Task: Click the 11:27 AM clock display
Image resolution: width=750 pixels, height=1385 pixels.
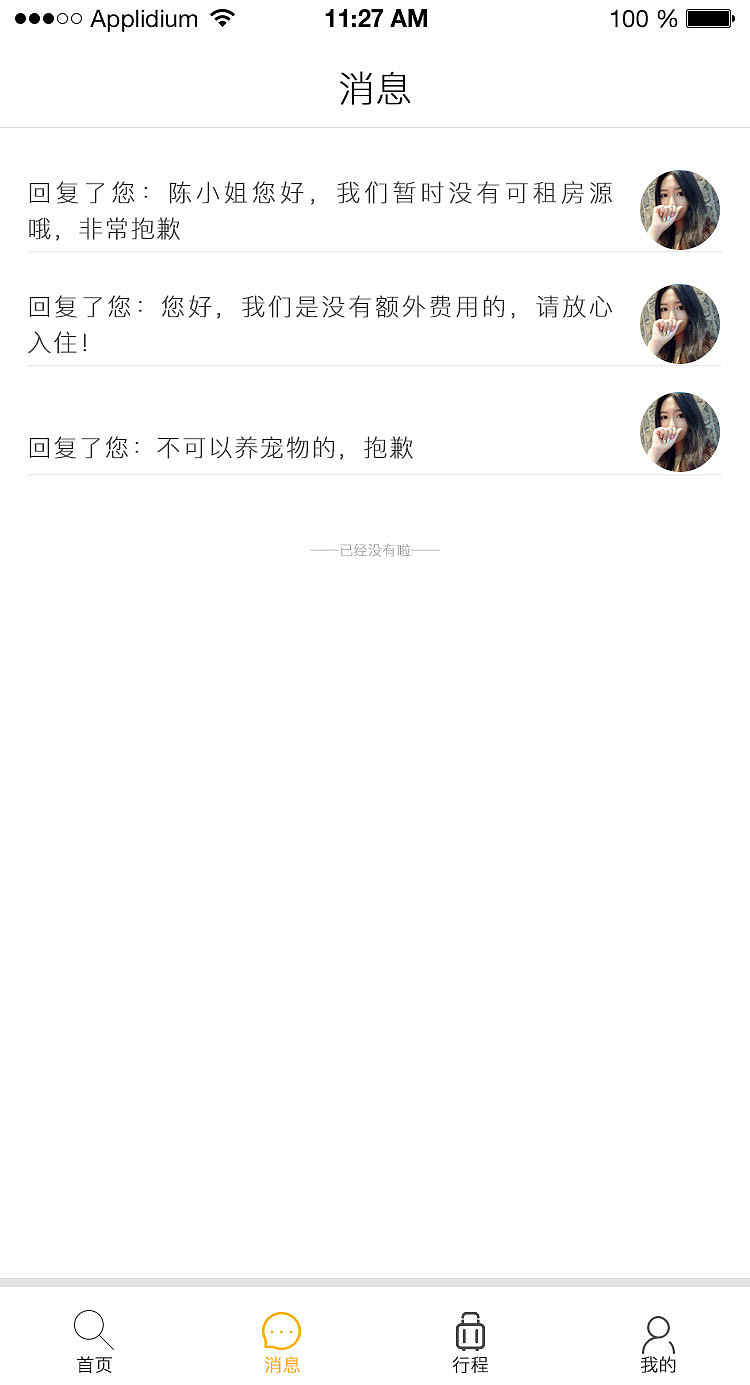Action: click(x=375, y=18)
